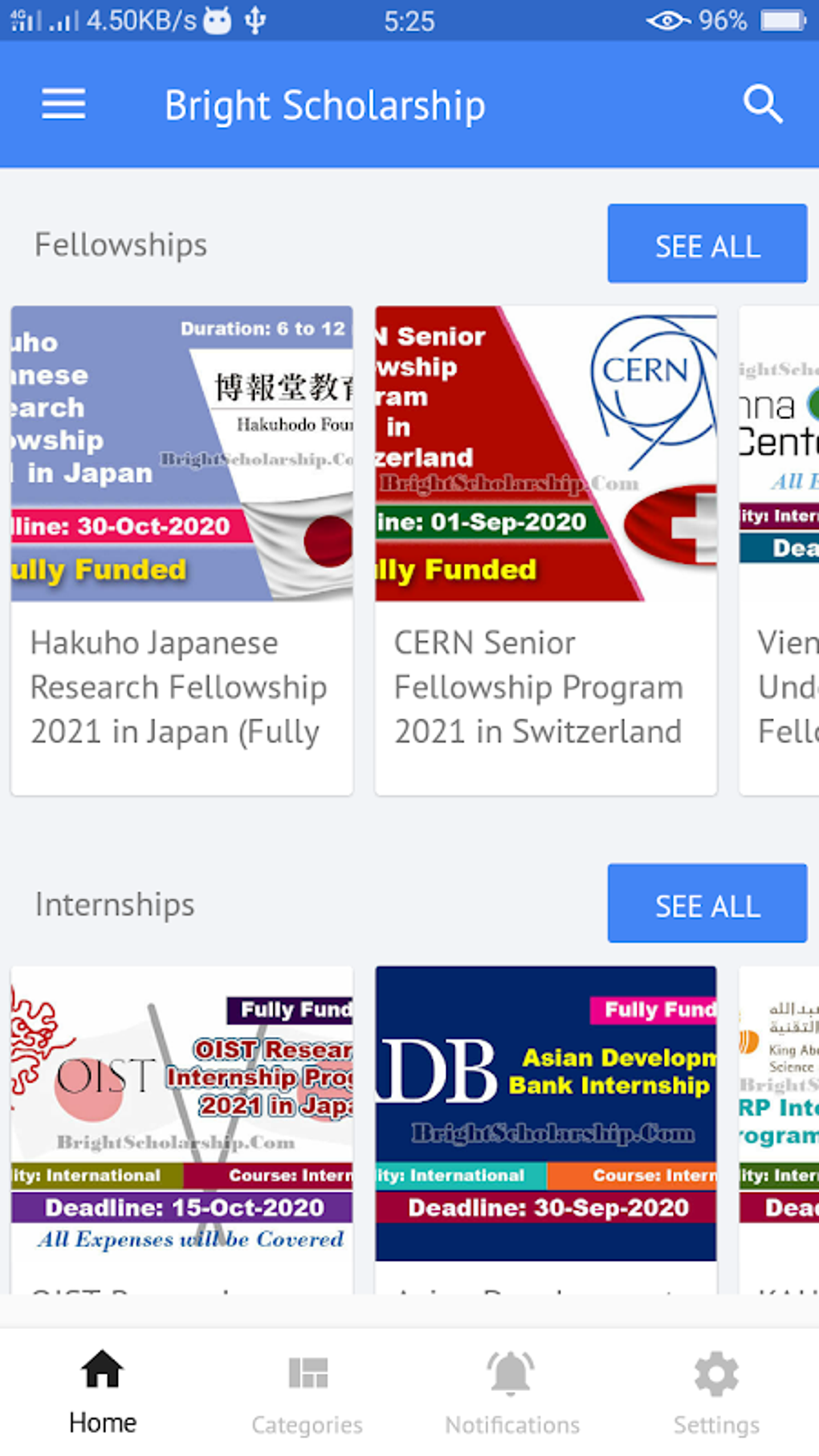819x1456 pixels.
Task: Open Asian Development Bank Internship card
Action: pos(545,1124)
